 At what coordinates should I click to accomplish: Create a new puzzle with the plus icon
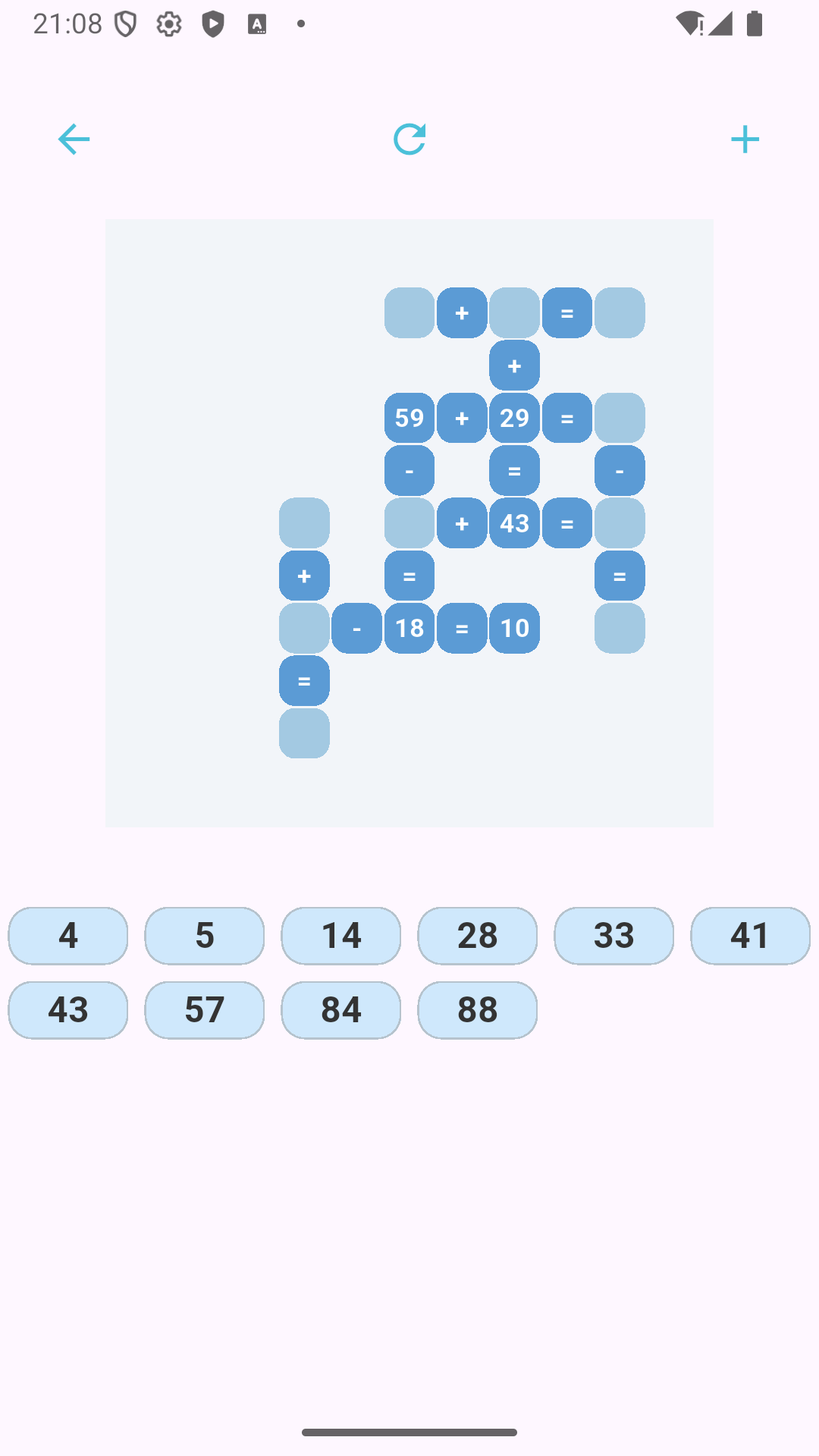click(x=745, y=139)
